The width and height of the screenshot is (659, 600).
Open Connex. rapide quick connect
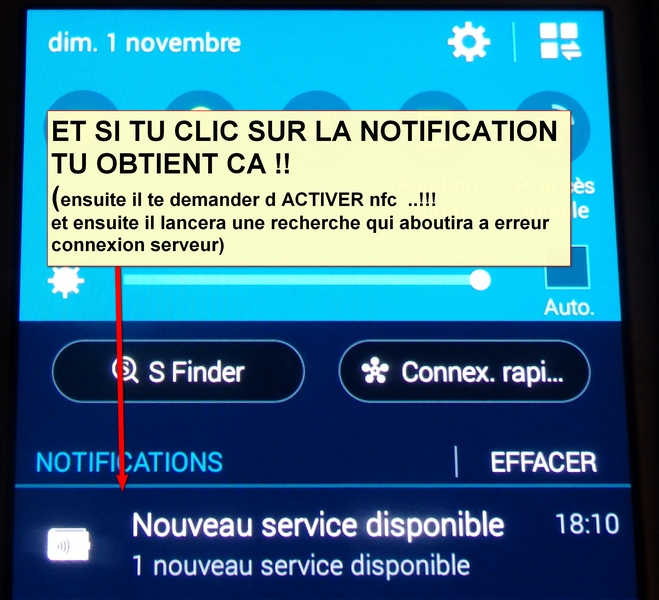(464, 373)
